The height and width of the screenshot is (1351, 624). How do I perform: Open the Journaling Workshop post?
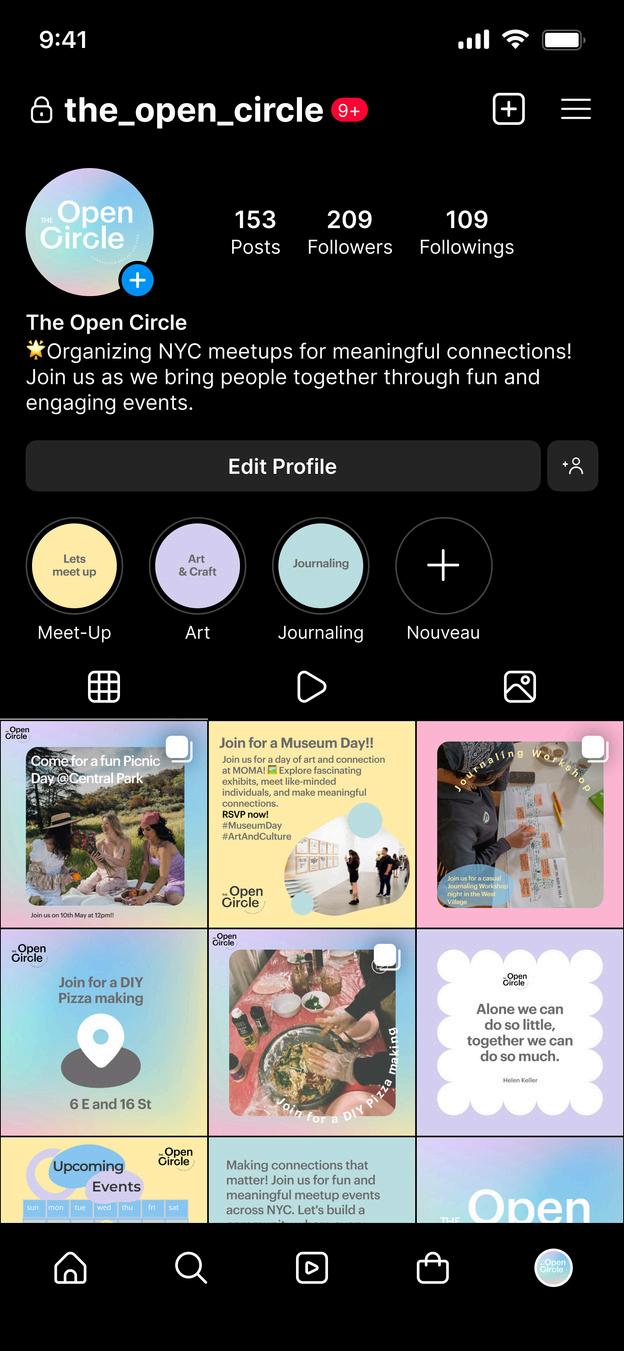pos(520,824)
